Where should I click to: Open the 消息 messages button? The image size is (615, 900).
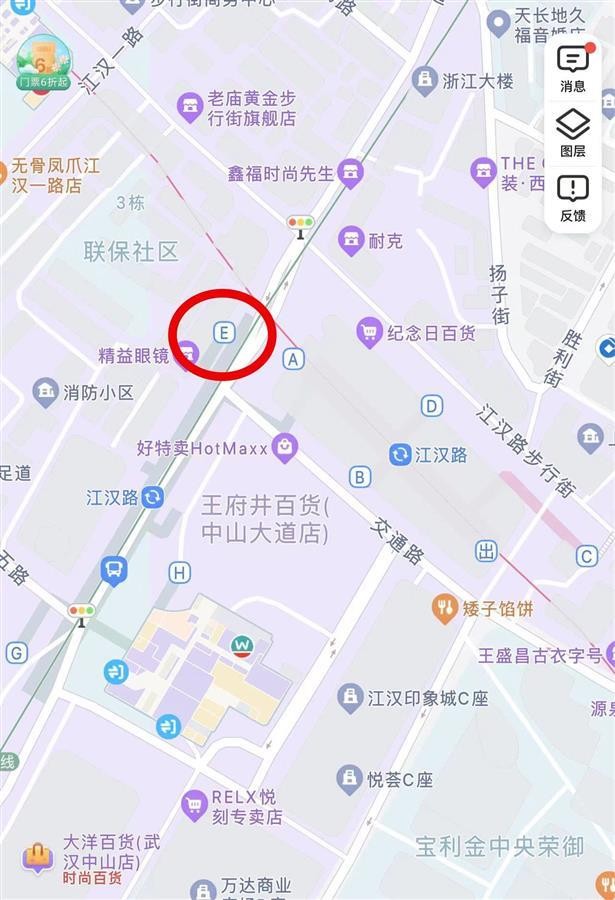coord(573,68)
